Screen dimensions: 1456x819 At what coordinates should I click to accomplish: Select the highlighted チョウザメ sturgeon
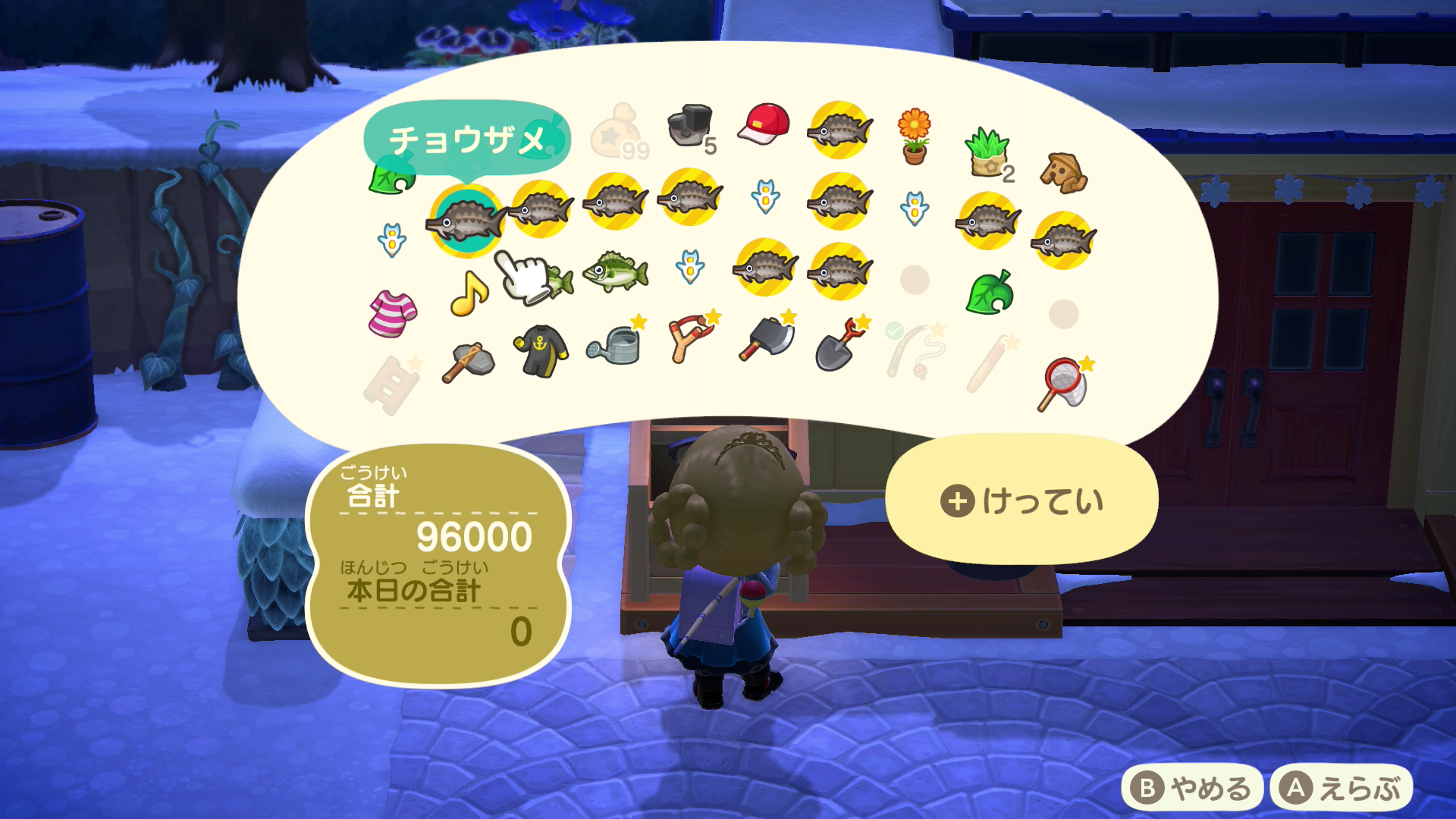point(466,221)
